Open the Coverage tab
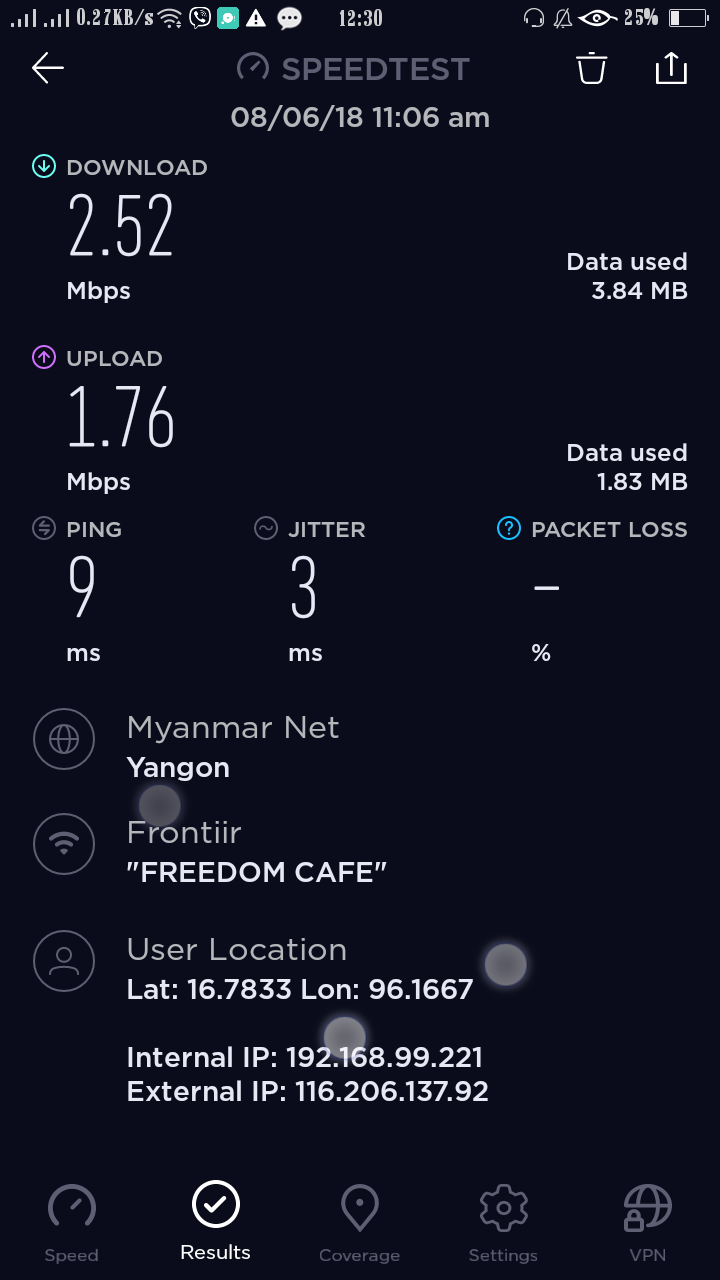The image size is (720, 1280). coord(359,1222)
